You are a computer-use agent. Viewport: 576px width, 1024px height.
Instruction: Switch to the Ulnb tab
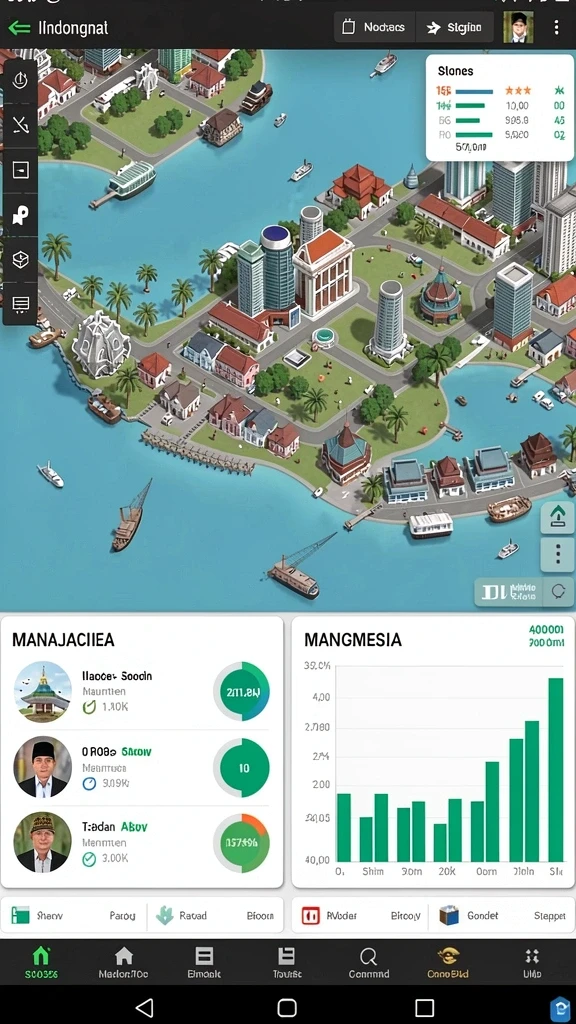pos(532,963)
